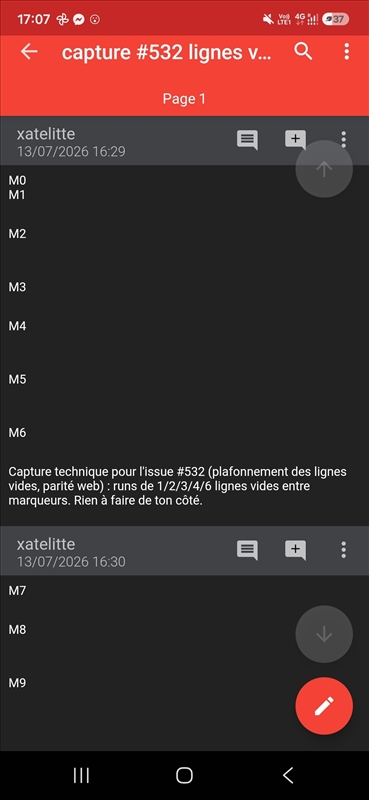Open options for the 16:30 post

click(x=343, y=549)
